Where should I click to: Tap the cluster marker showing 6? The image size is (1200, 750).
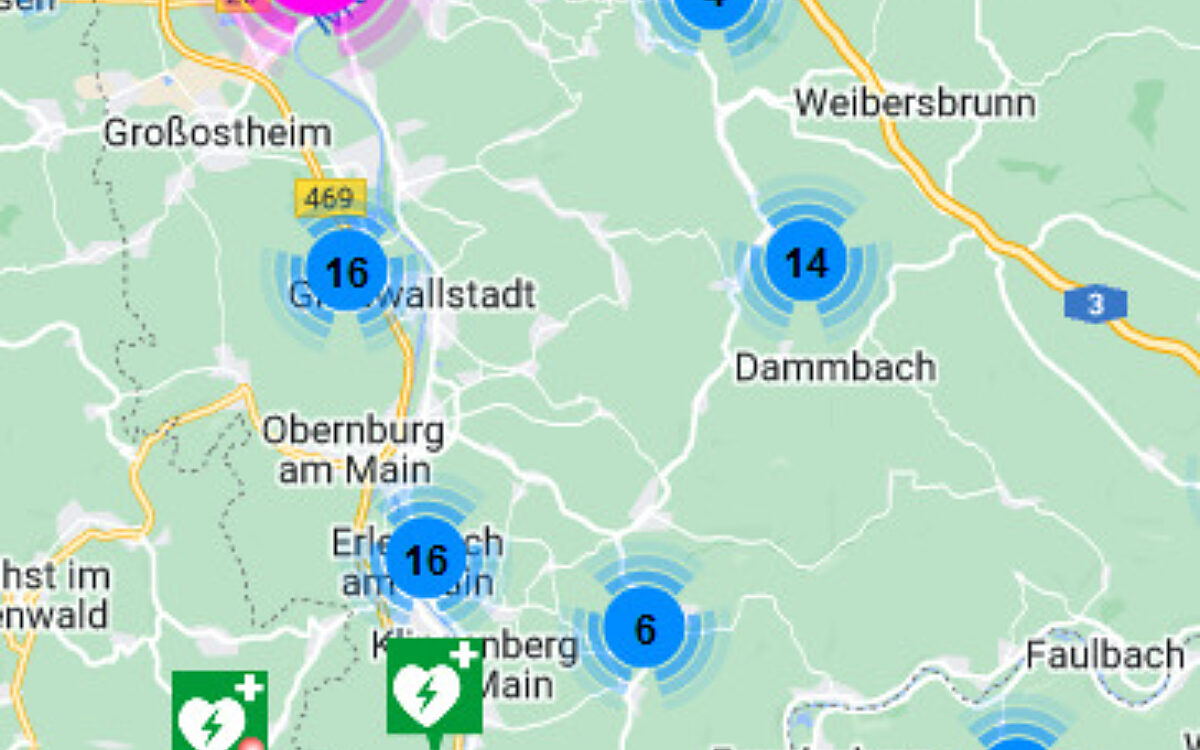click(x=645, y=629)
